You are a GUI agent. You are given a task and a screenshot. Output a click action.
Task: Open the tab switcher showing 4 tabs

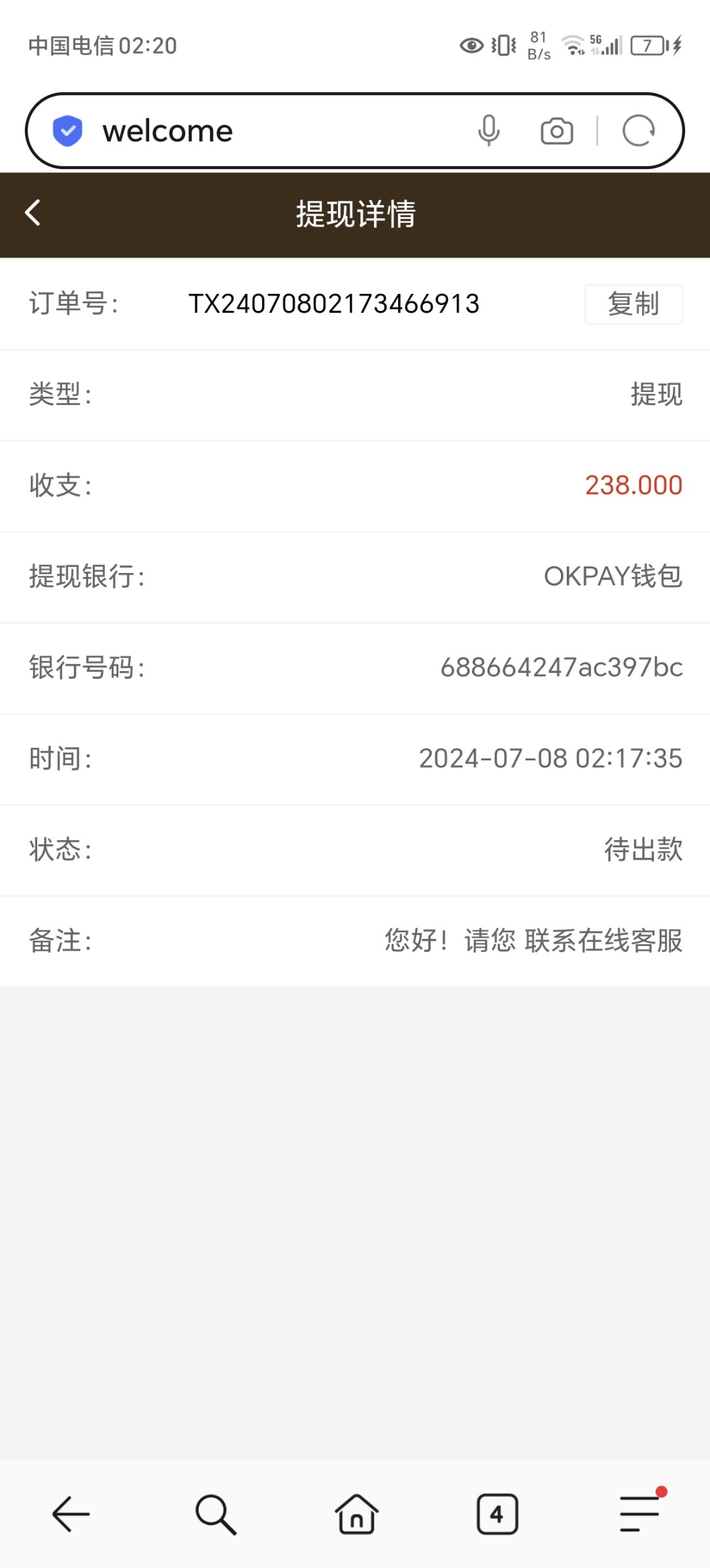click(497, 1514)
